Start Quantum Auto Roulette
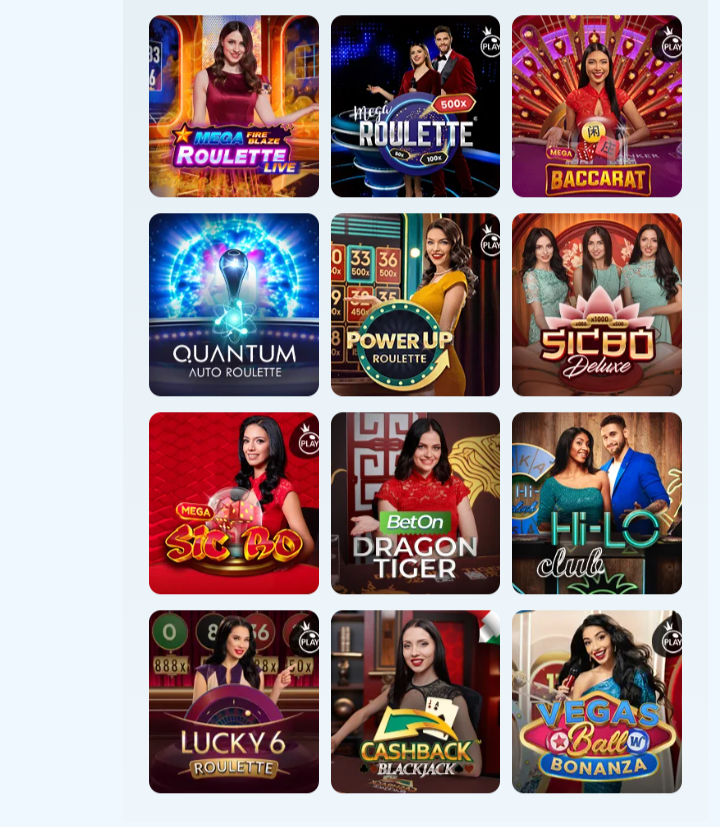The height and width of the screenshot is (827, 720). (x=234, y=304)
